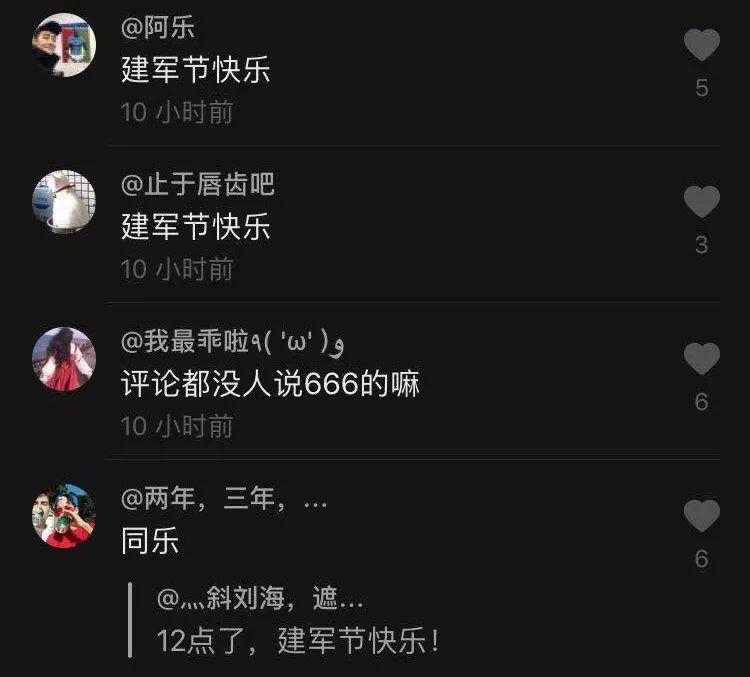This screenshot has width=750, height=677.
Task: Tap username @阿乐
Action: point(158,28)
